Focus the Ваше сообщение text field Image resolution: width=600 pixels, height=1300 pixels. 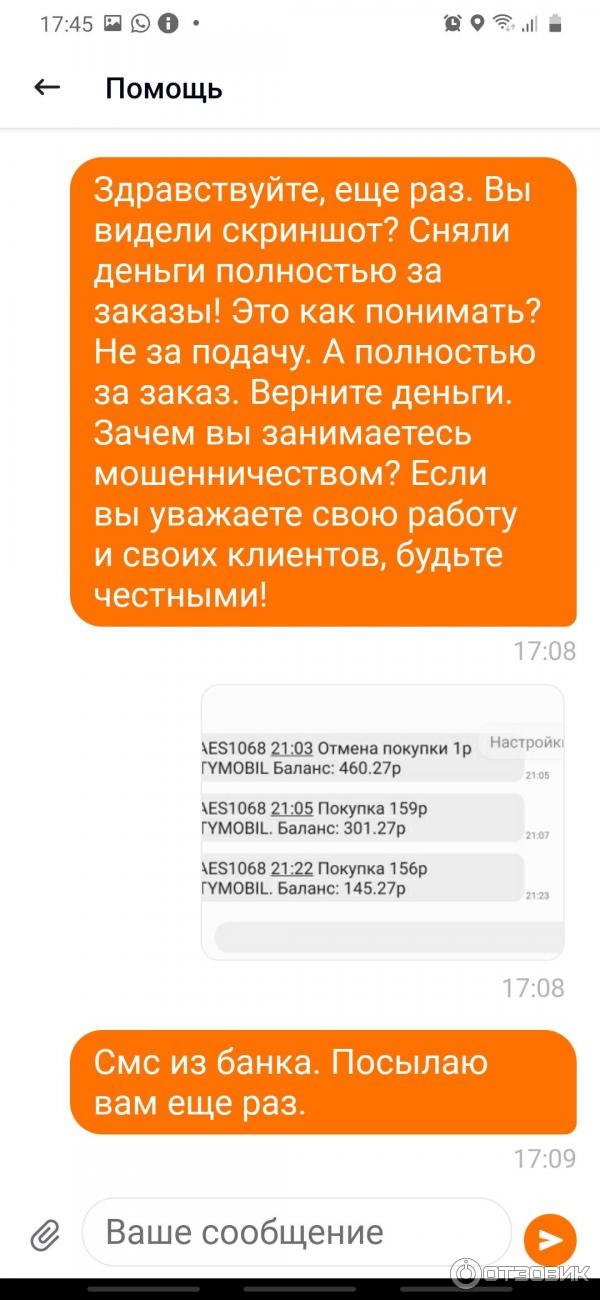[295, 1232]
